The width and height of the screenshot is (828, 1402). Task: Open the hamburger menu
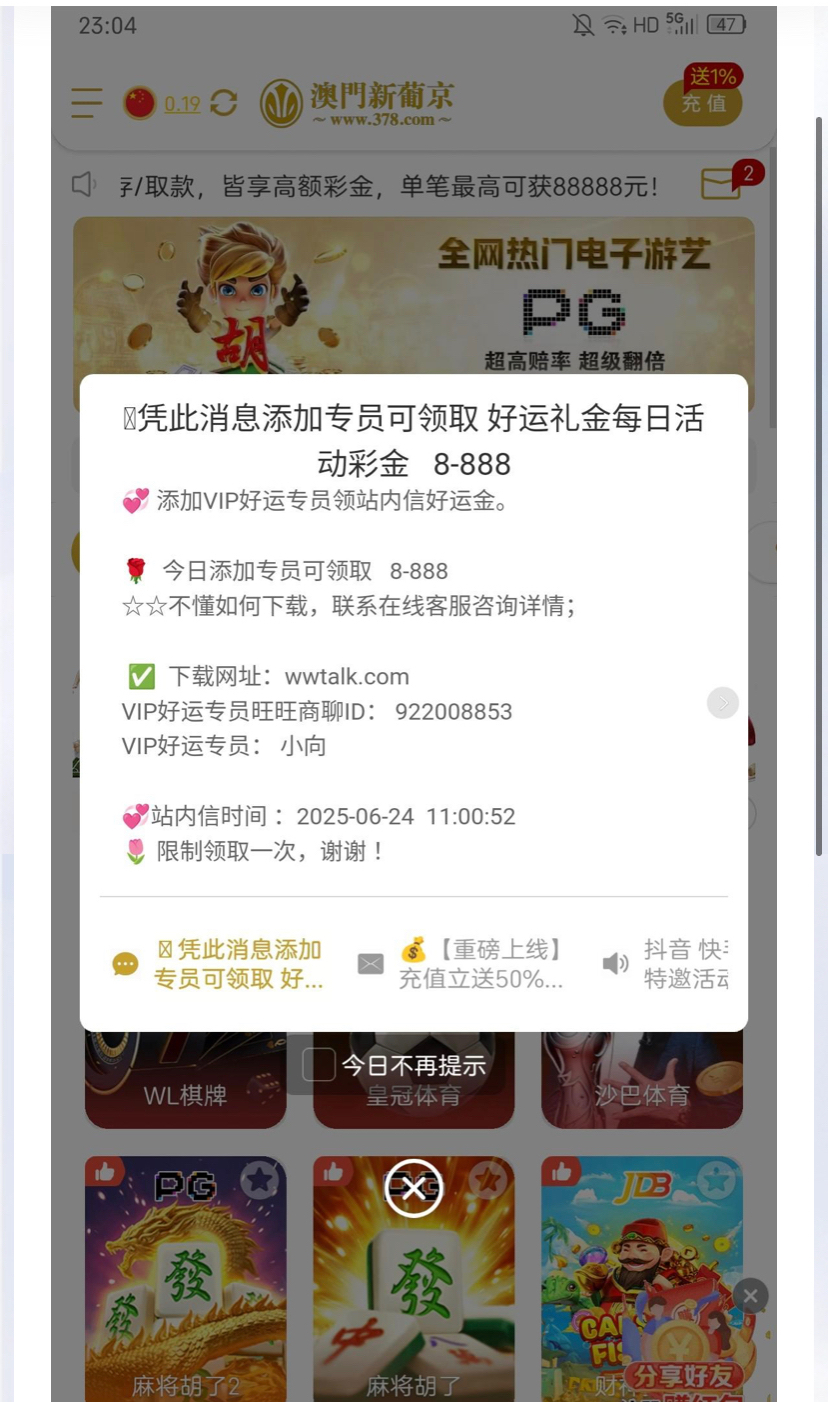pos(87,103)
